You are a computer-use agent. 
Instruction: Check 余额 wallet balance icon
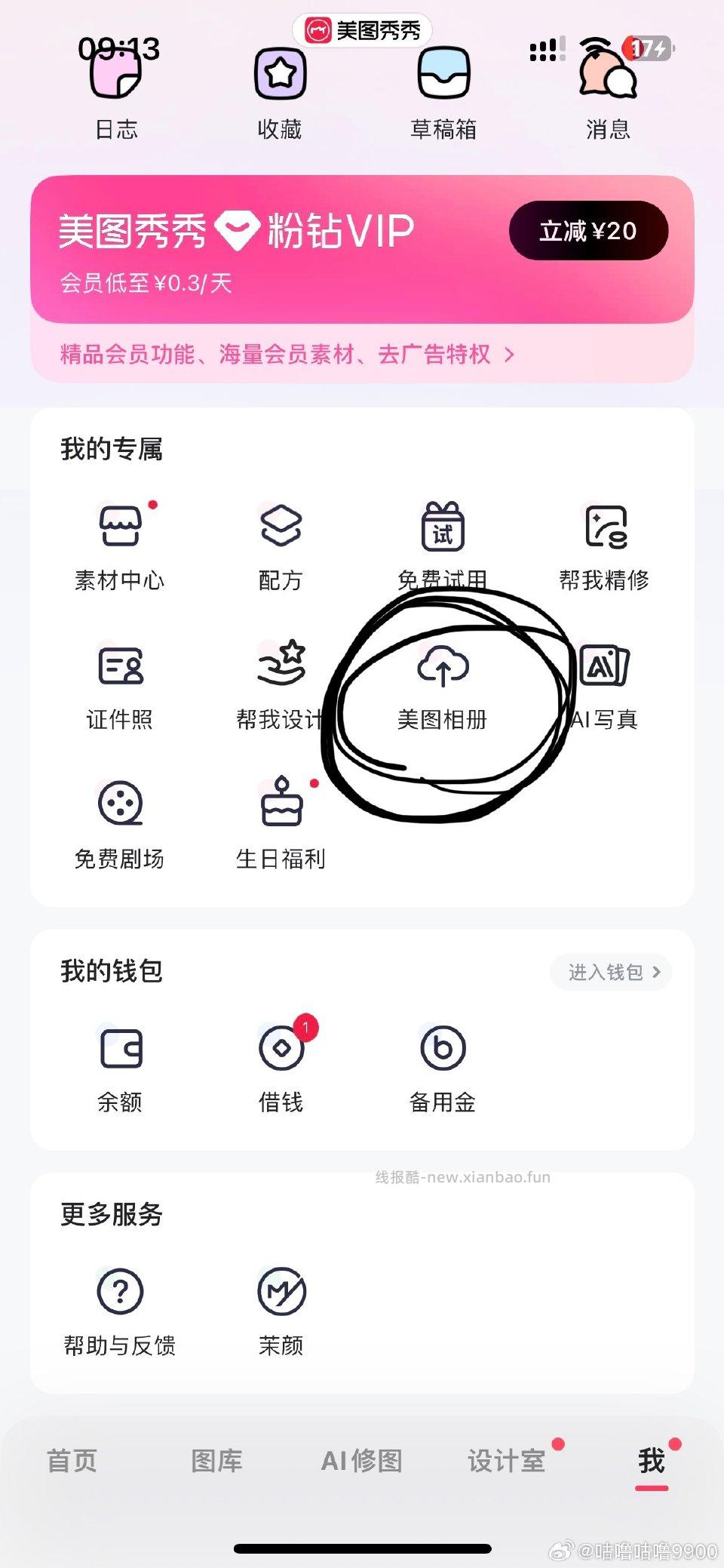(121, 1049)
